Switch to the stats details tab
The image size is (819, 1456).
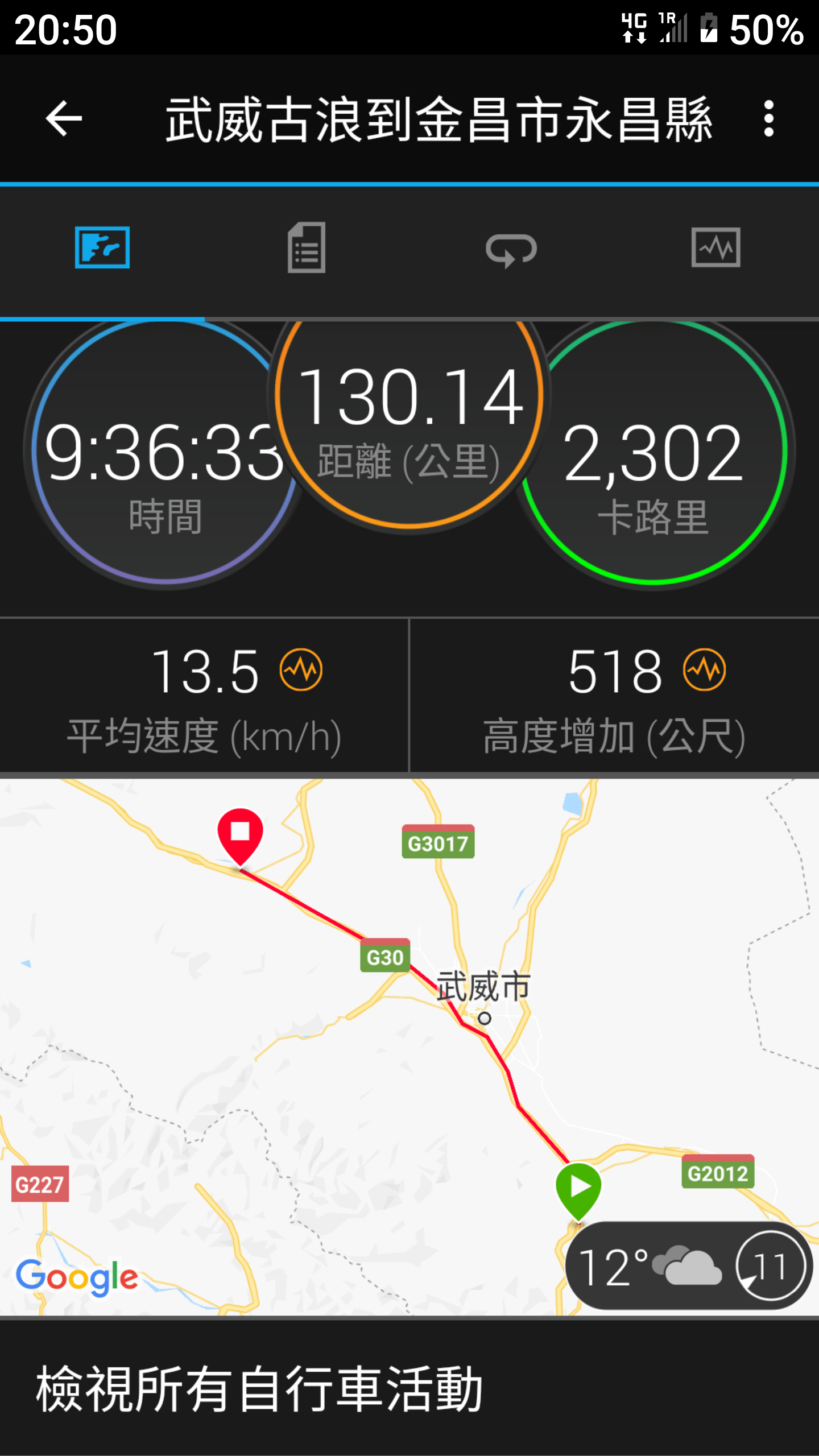(307, 248)
